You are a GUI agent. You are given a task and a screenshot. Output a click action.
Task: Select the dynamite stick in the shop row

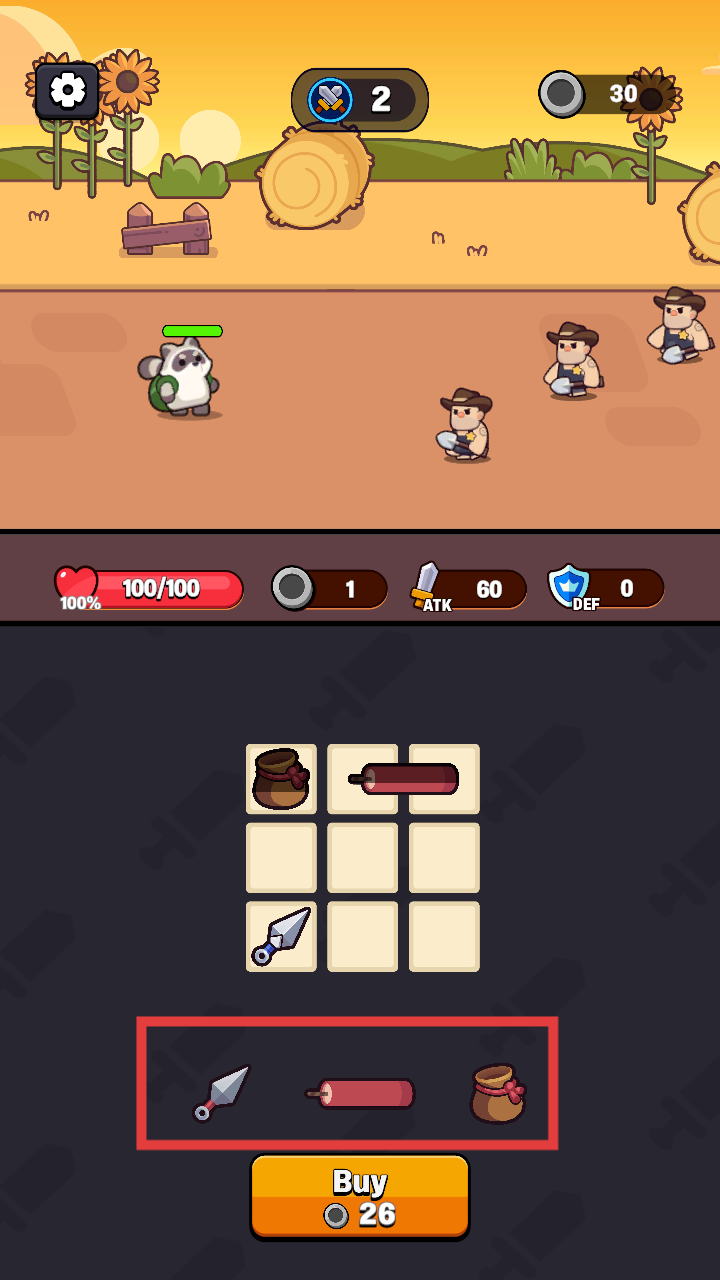coord(360,1094)
